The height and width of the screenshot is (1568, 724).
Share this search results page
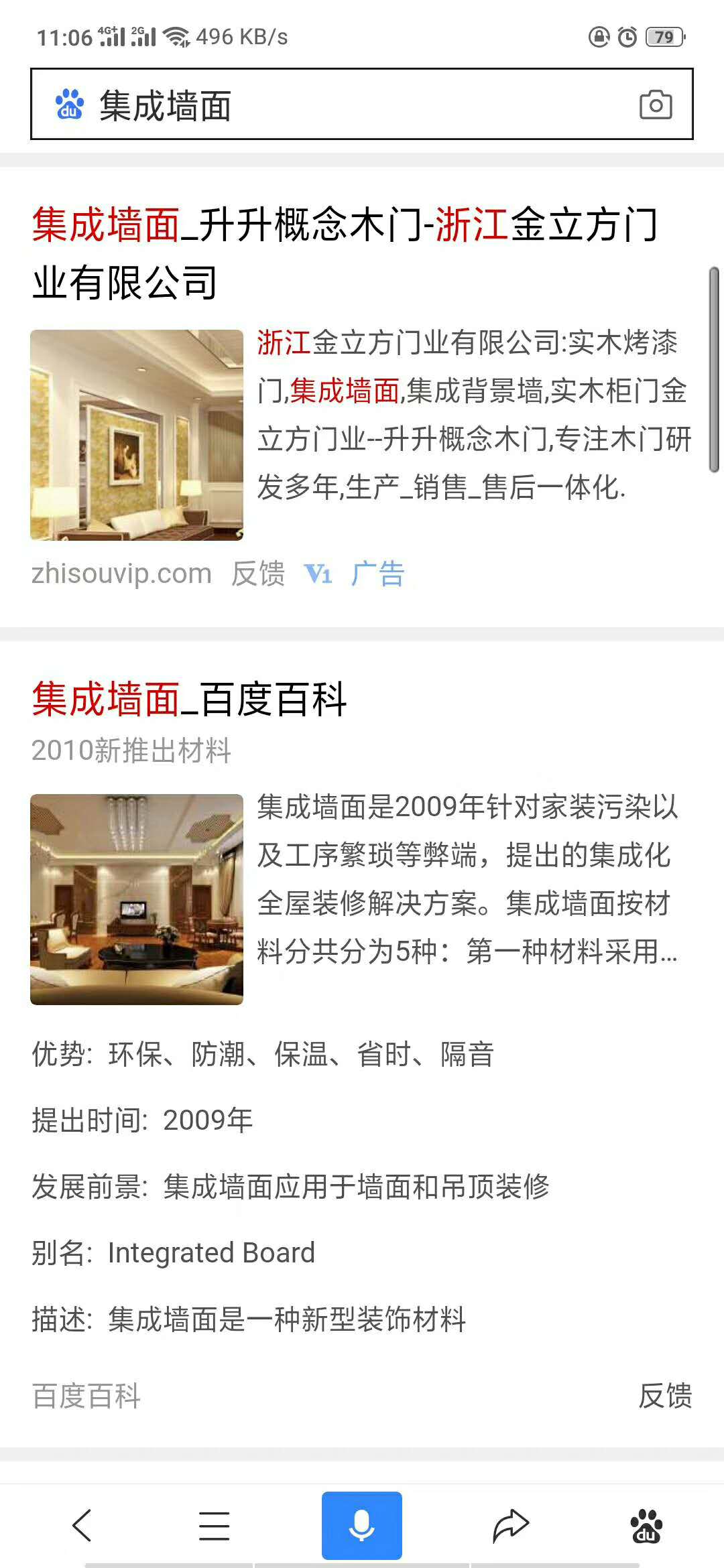click(511, 1525)
